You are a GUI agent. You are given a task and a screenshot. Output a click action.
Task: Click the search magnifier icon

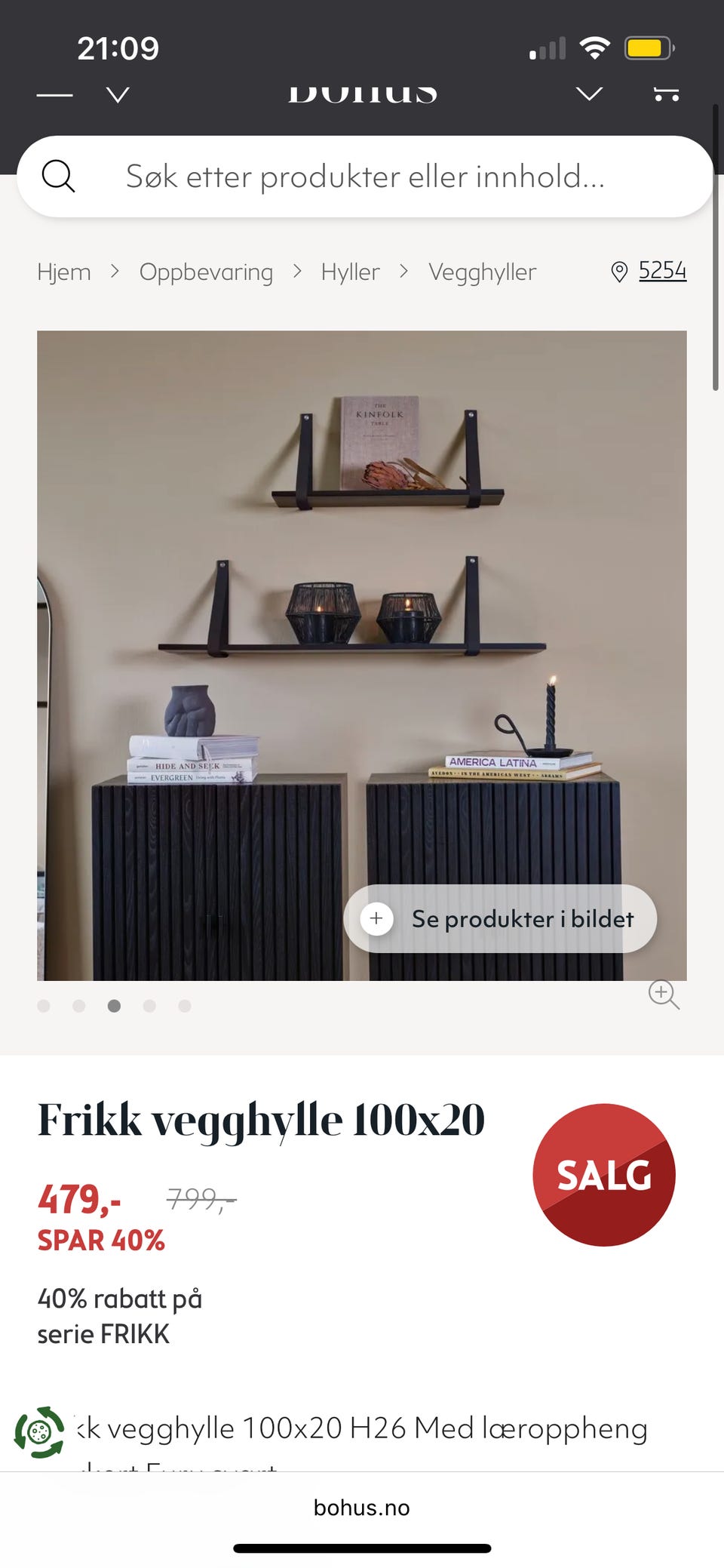(x=60, y=177)
